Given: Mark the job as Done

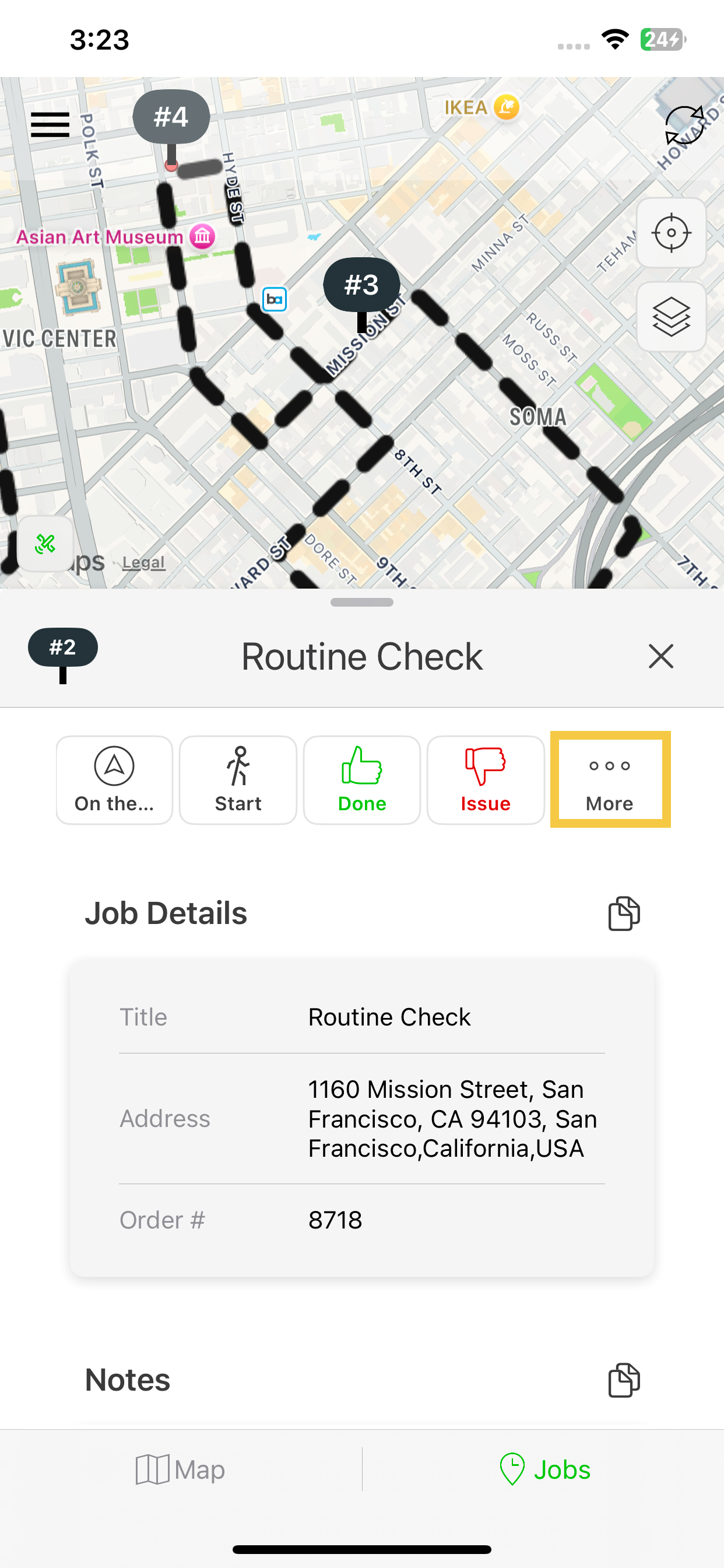Looking at the screenshot, I should pos(362,780).
